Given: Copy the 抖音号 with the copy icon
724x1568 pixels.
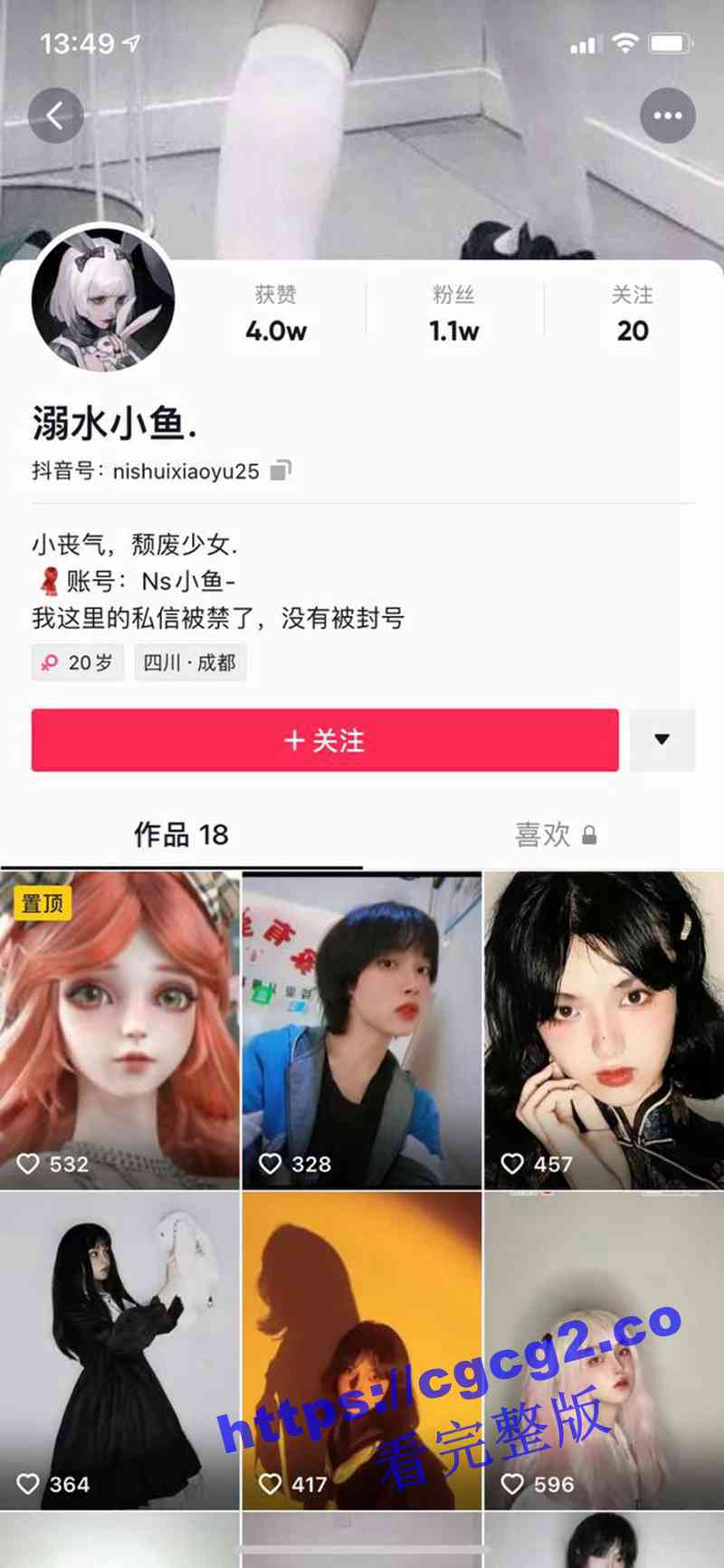Looking at the screenshot, I should coord(281,470).
